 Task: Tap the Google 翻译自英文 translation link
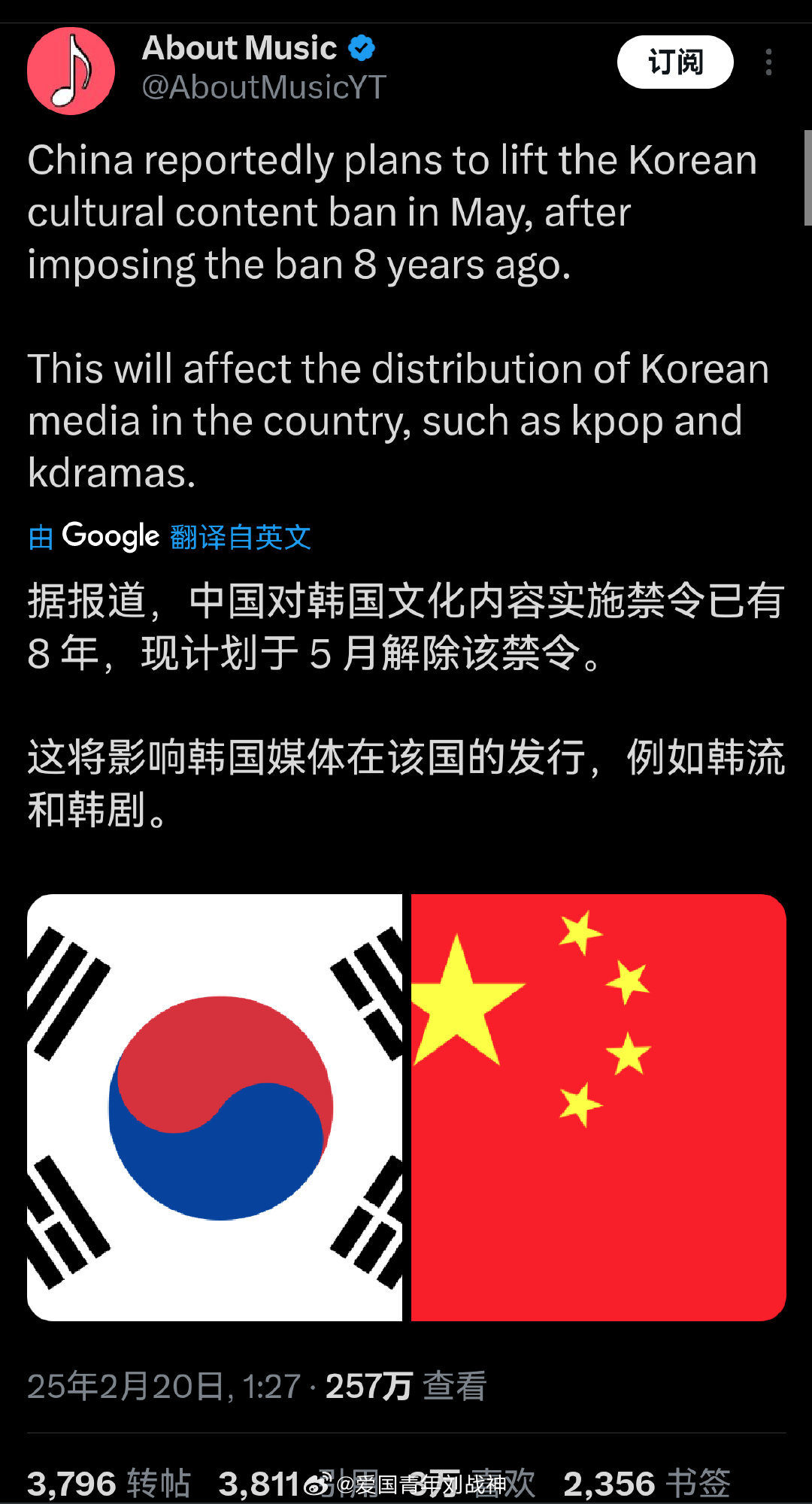(170, 536)
